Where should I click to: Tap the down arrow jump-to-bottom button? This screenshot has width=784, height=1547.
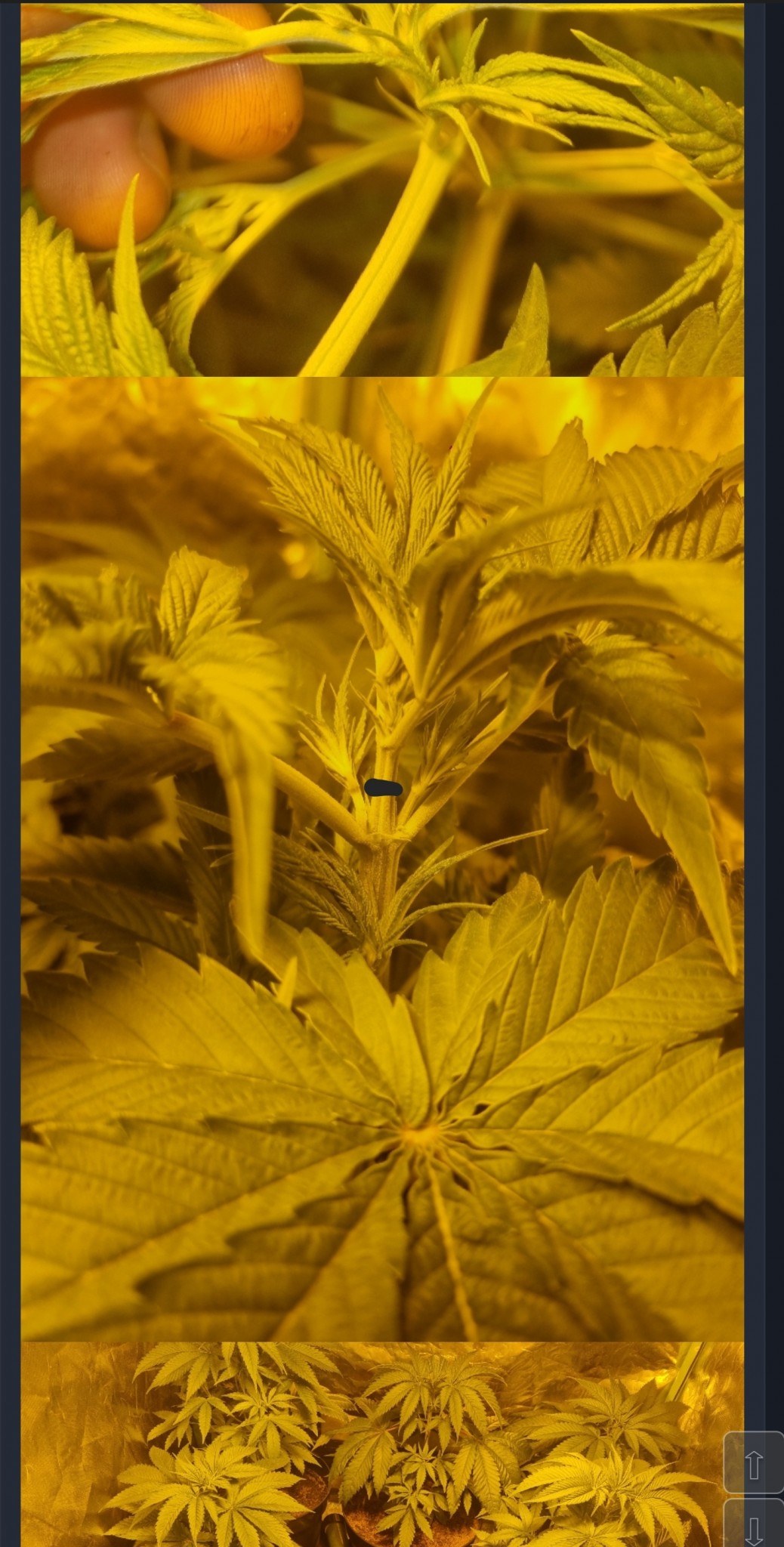click(x=753, y=1526)
